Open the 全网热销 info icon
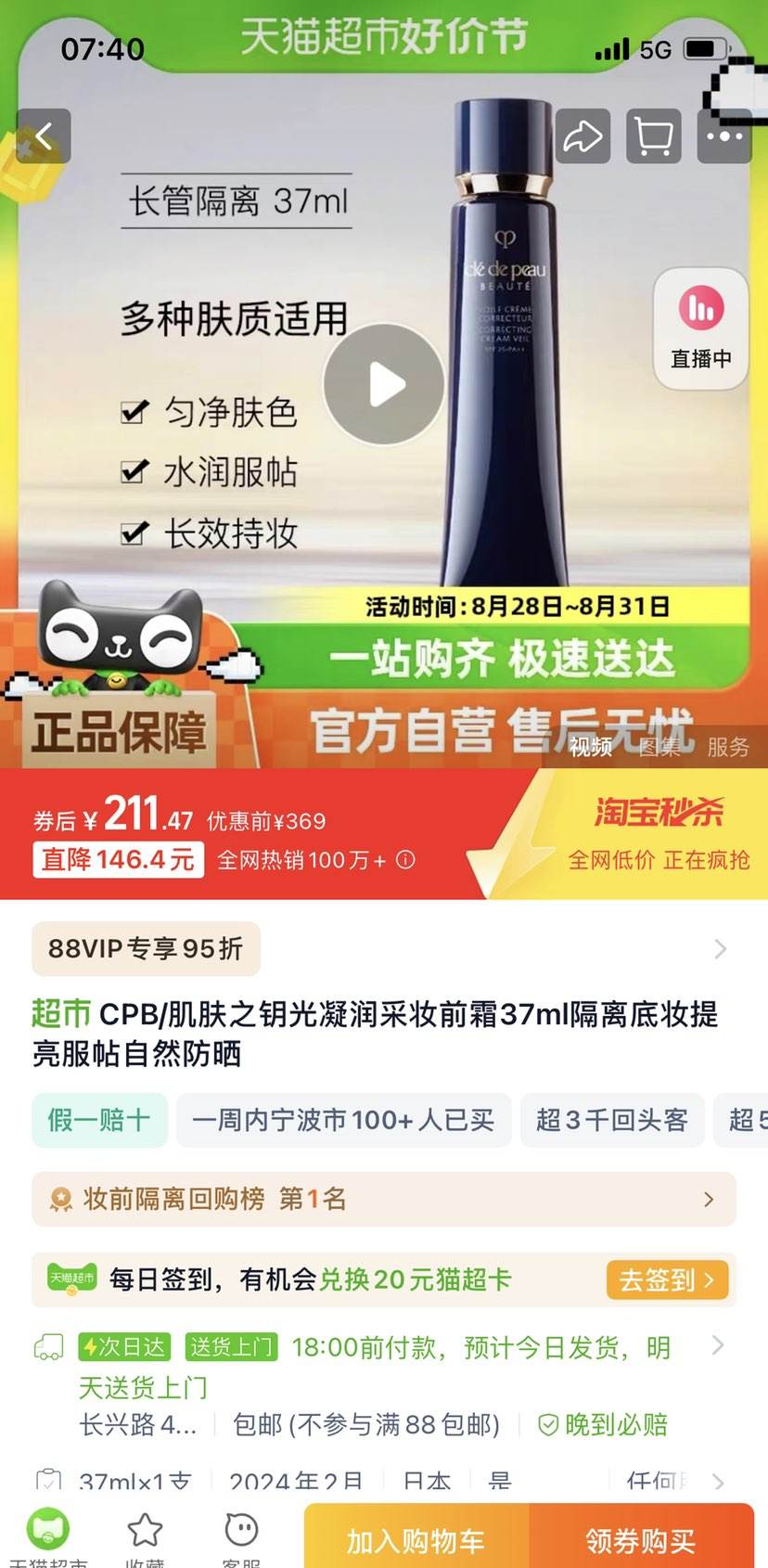Screen dimensions: 768x1568 405,860
